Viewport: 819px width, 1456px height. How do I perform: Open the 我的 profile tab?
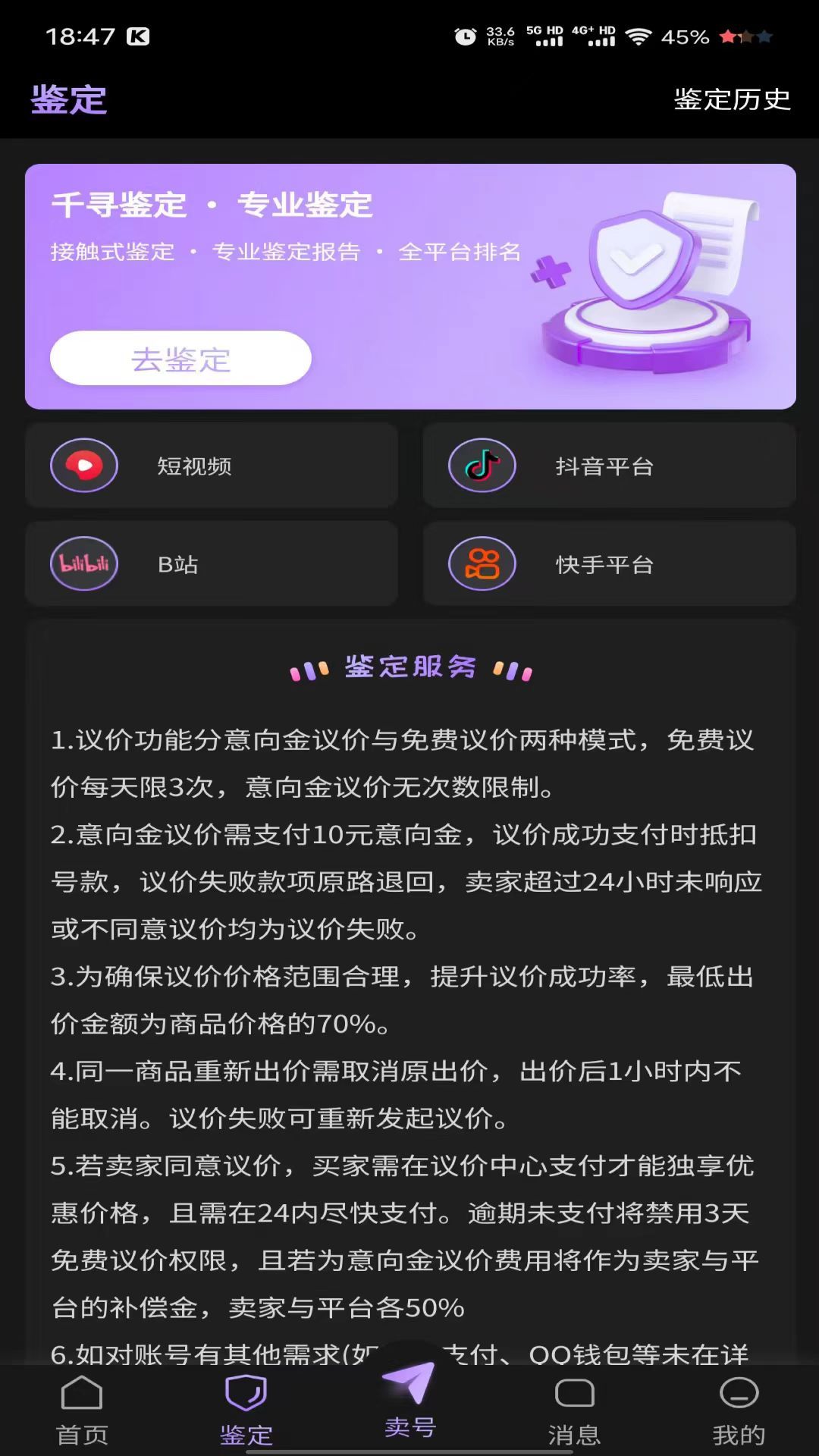click(x=738, y=1410)
